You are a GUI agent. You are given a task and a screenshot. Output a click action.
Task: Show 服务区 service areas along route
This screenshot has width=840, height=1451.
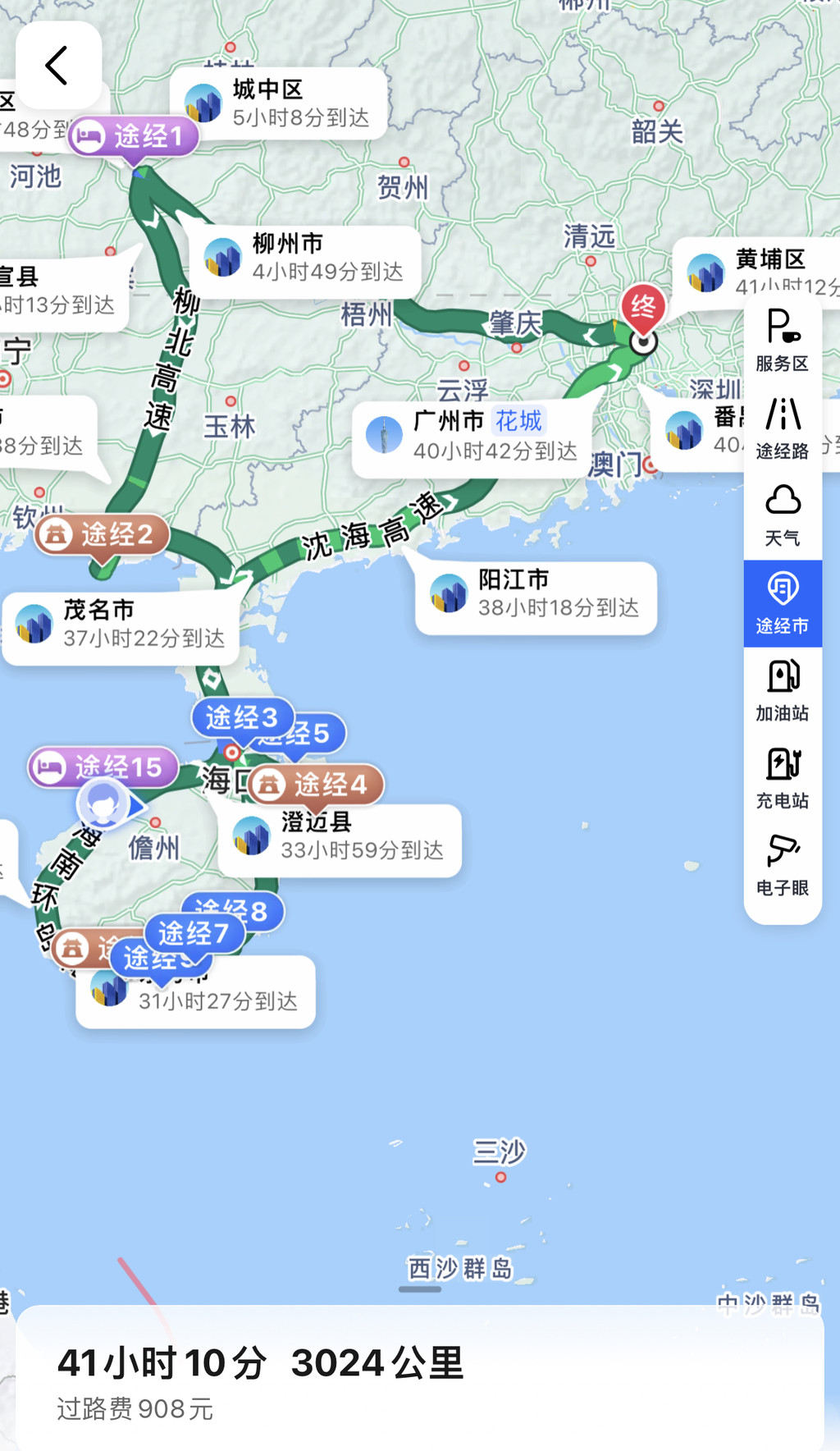tap(783, 340)
